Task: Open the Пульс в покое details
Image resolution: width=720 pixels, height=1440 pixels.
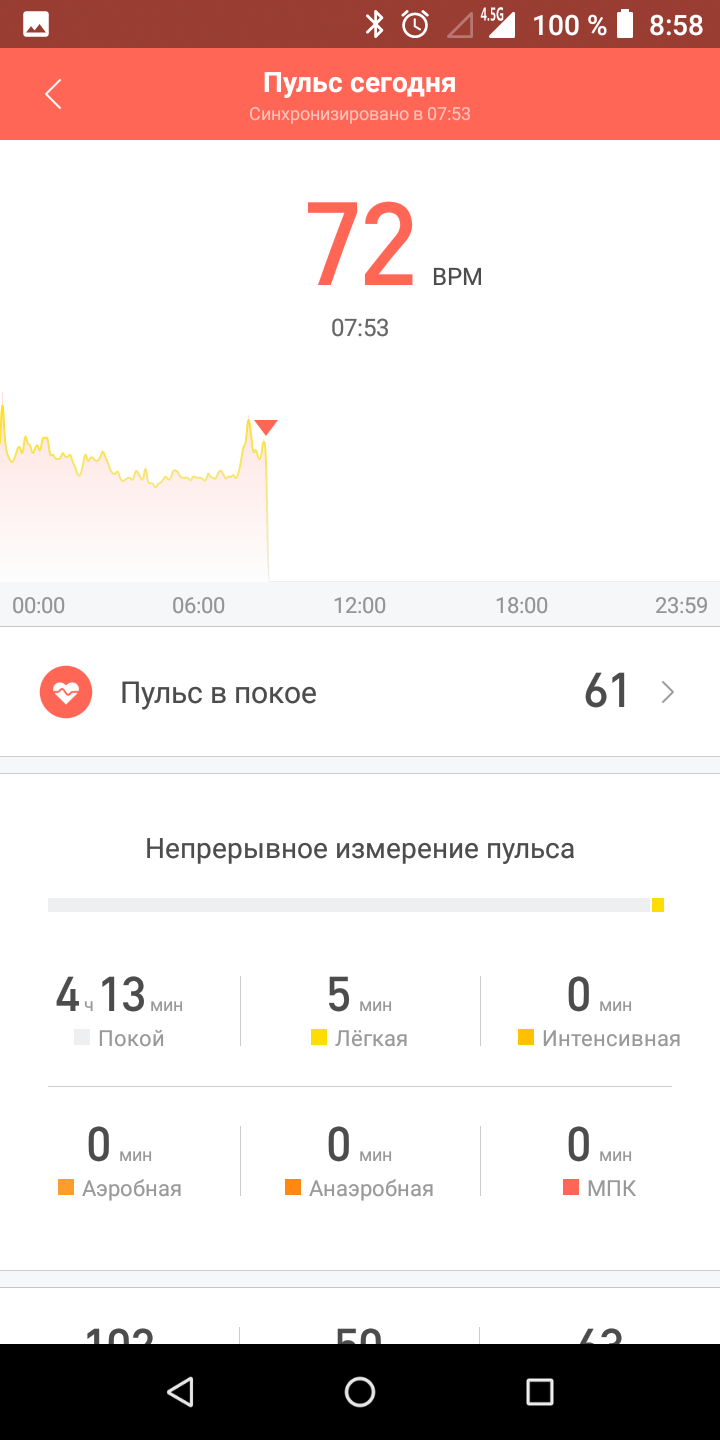Action: point(360,692)
